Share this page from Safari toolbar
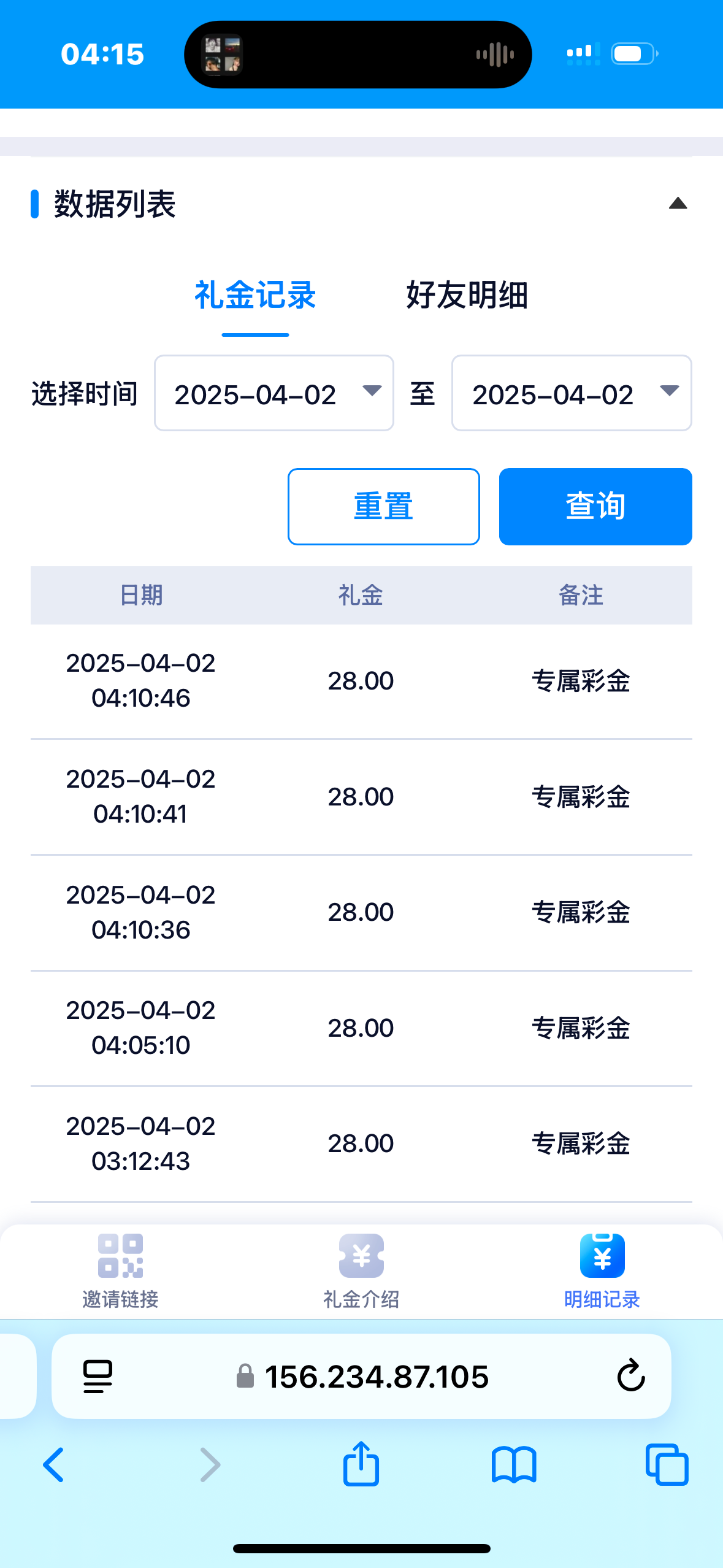 (x=361, y=1464)
